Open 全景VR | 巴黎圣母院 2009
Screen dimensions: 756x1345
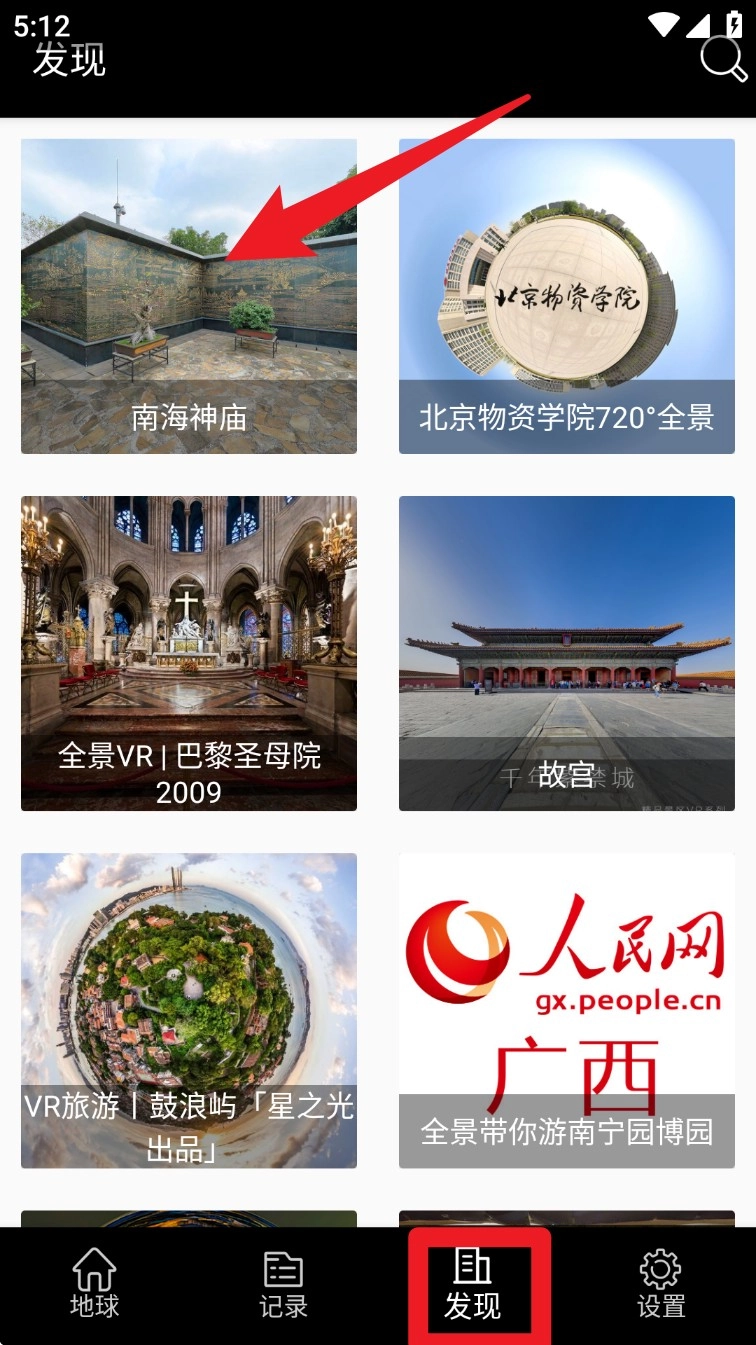click(189, 653)
